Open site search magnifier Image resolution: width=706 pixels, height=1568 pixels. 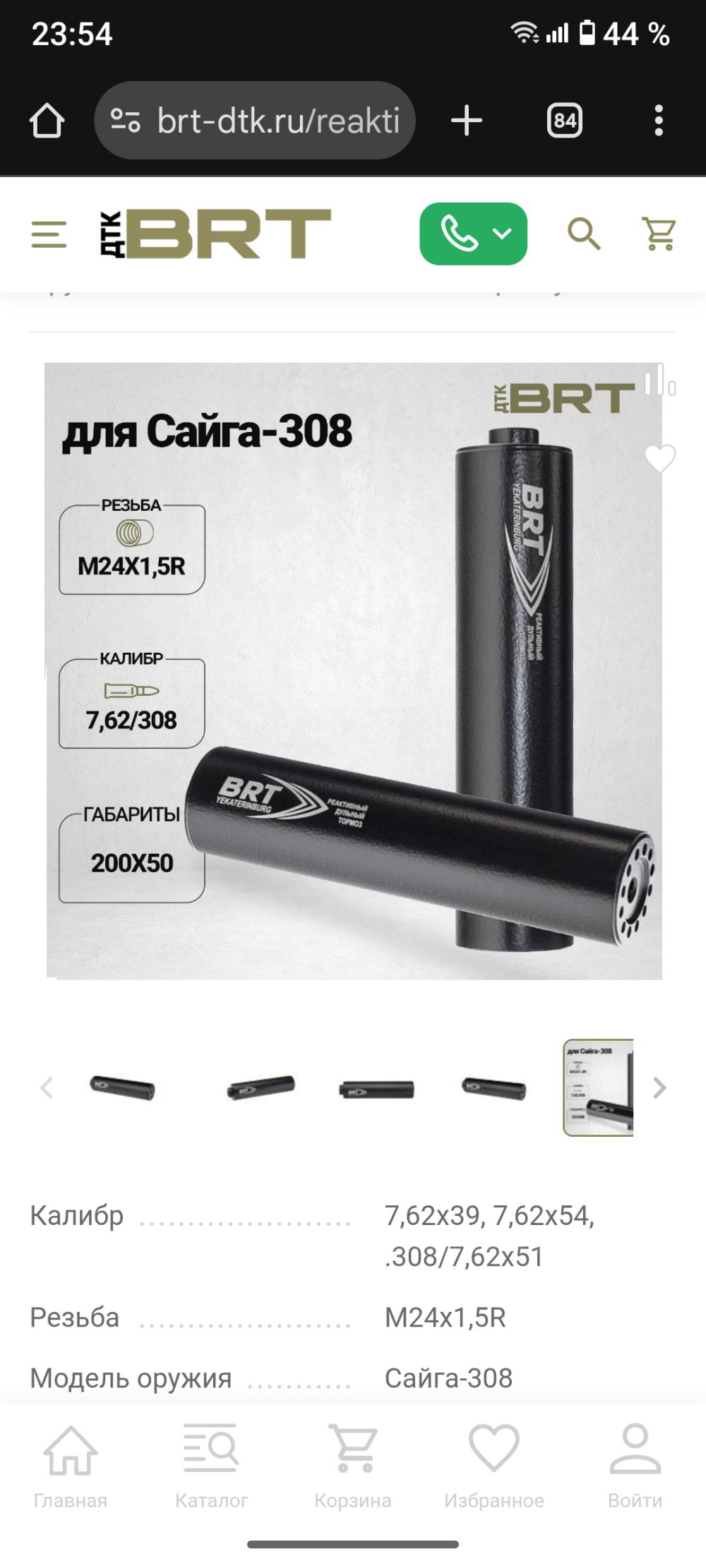584,234
